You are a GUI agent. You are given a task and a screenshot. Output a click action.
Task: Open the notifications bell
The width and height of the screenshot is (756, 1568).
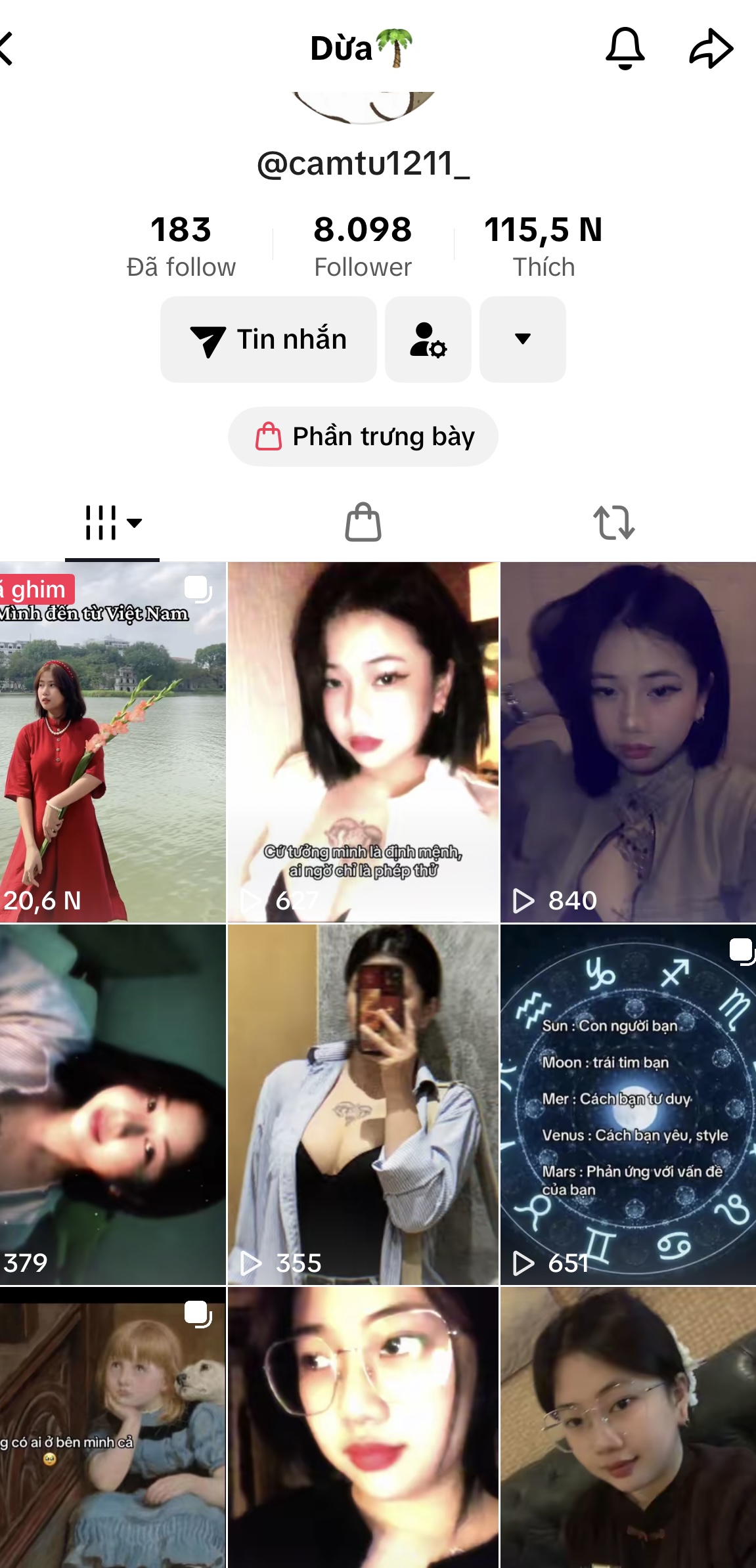(x=625, y=48)
